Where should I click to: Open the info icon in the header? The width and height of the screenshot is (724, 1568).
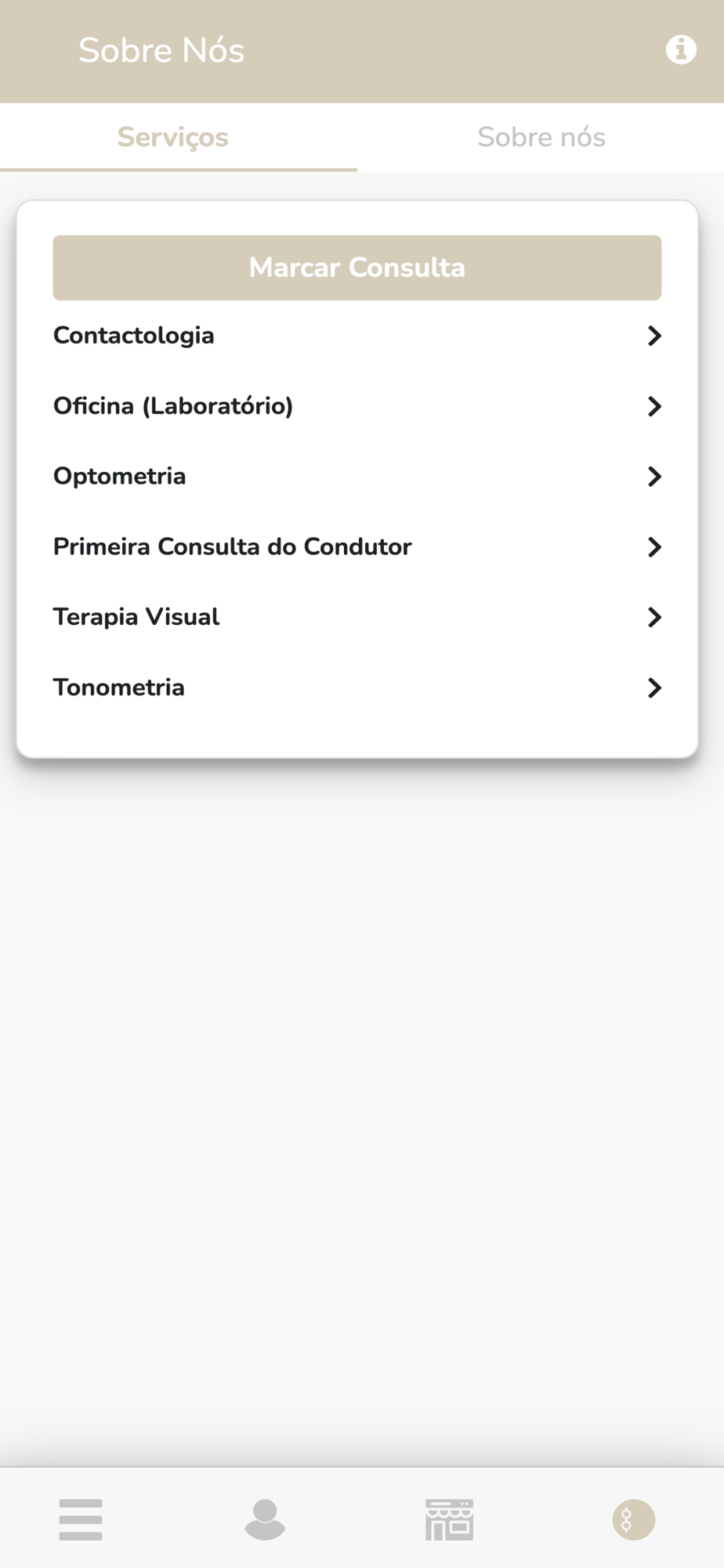[681, 49]
